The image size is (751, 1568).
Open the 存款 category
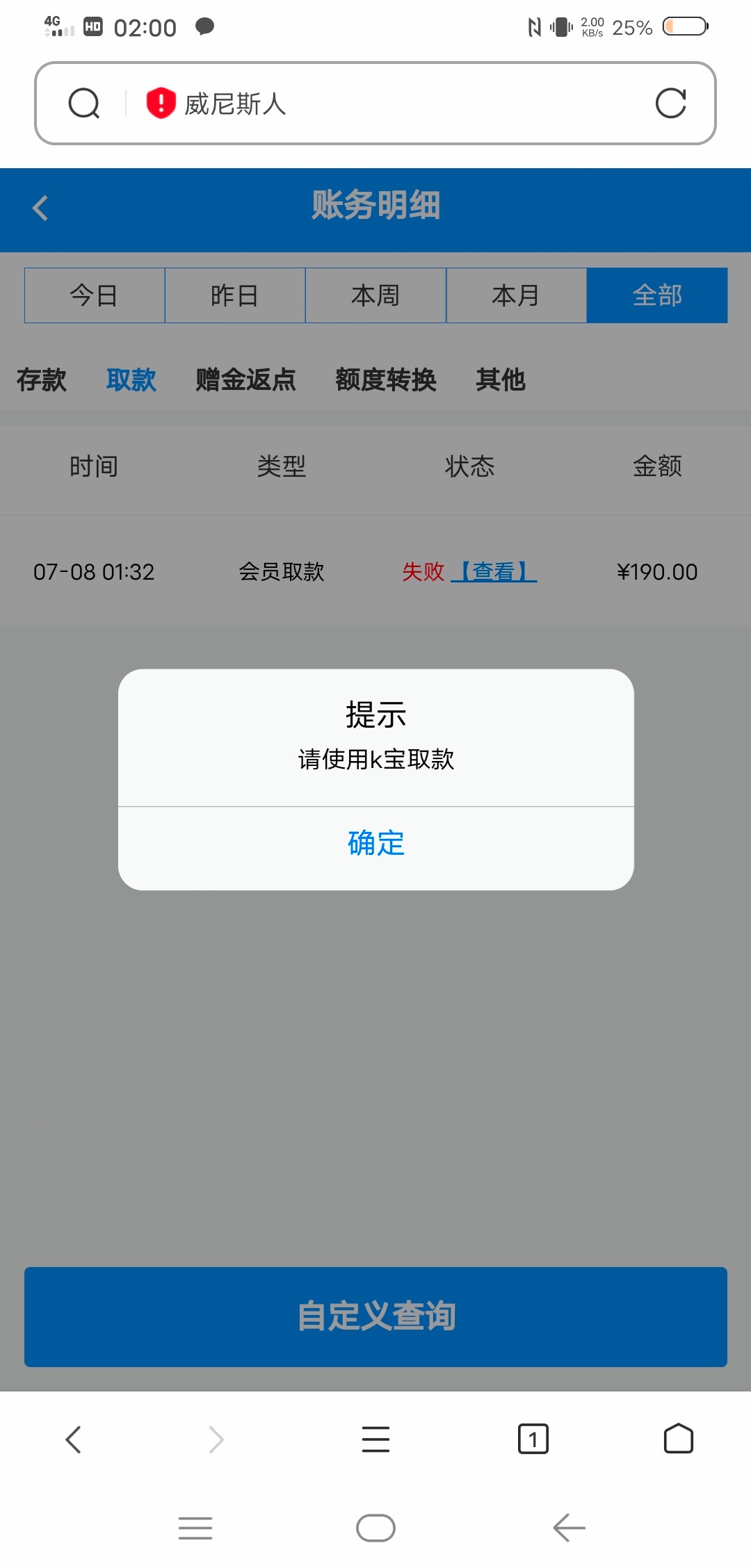pos(42,380)
